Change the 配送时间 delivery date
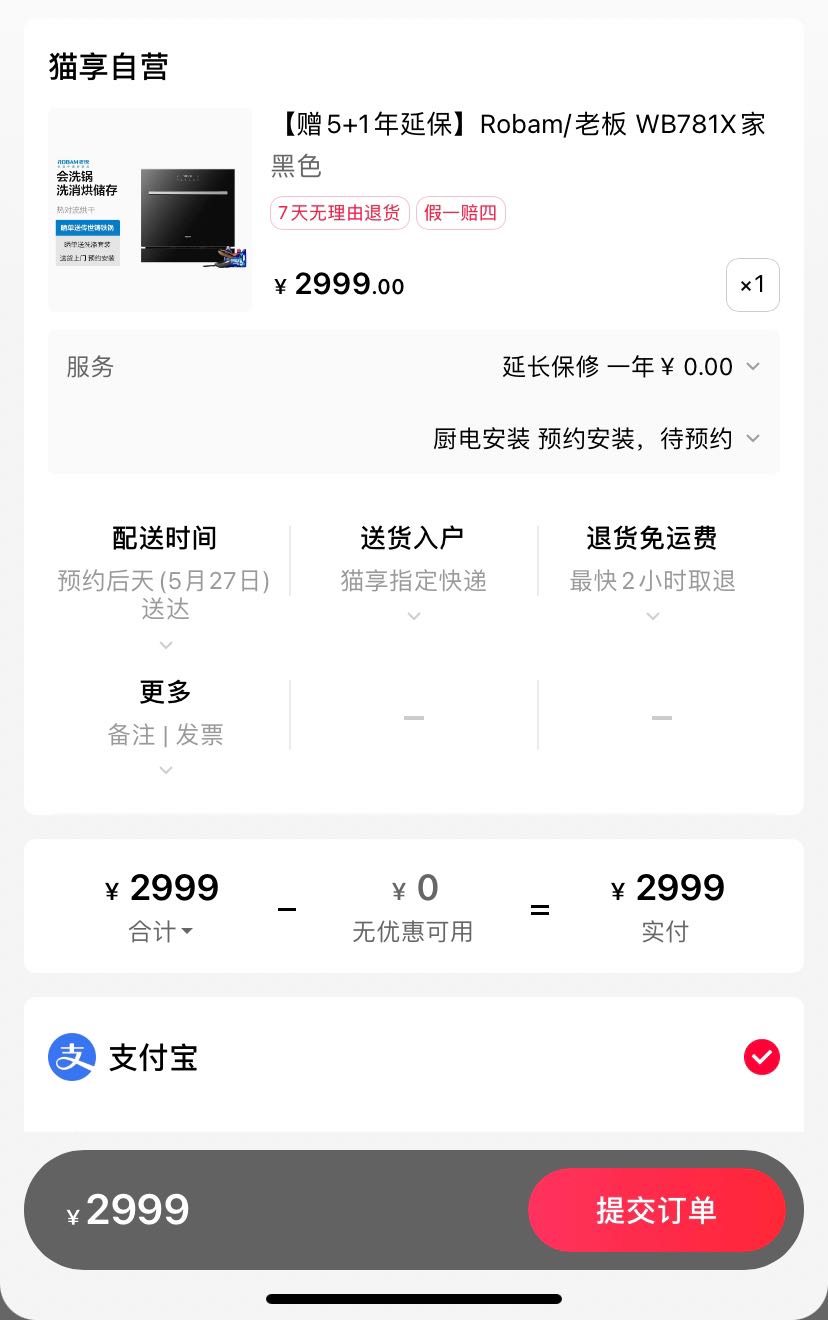The height and width of the screenshot is (1320, 828). [x=165, y=586]
